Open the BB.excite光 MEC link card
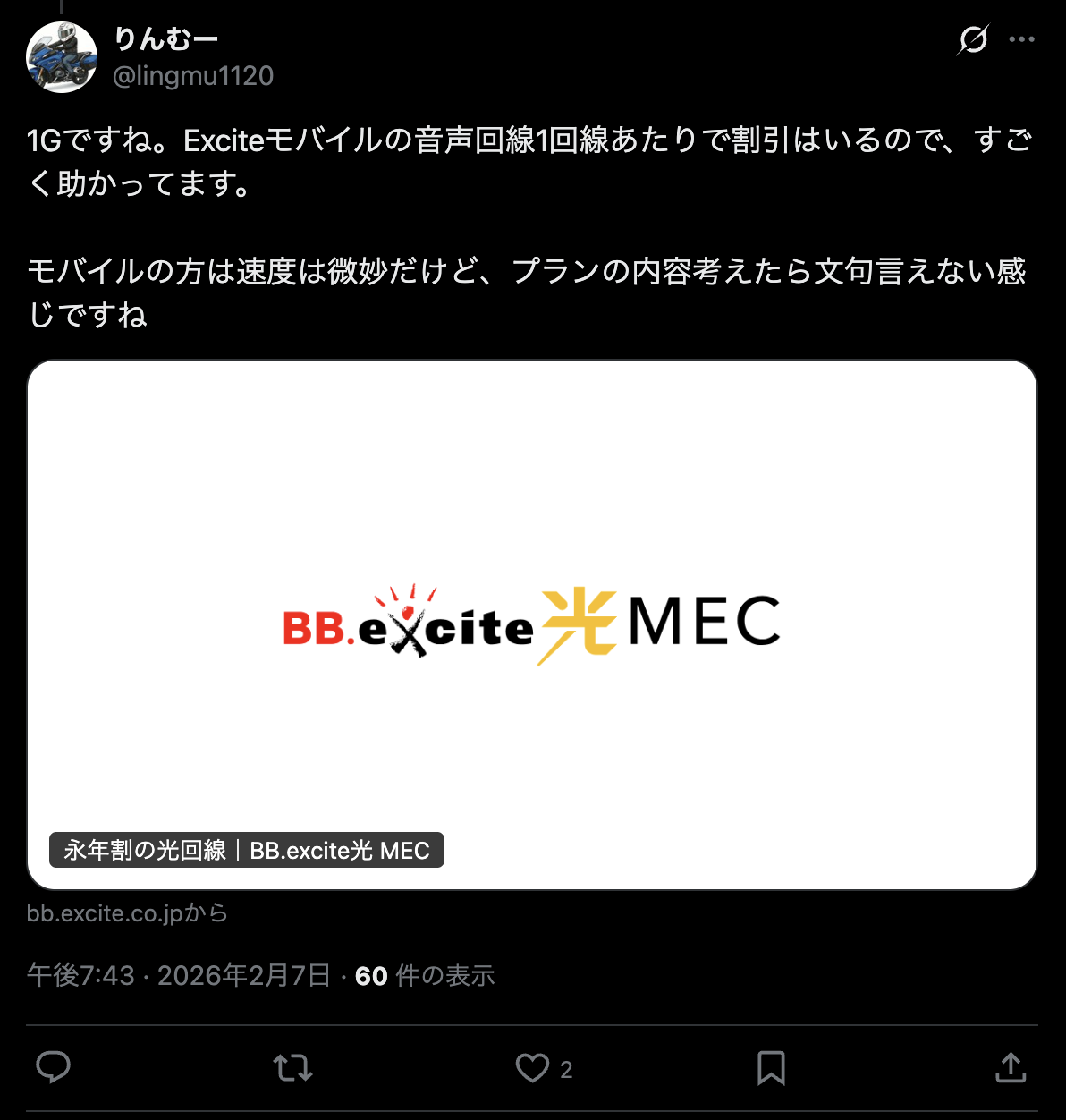This screenshot has width=1066, height=1120. point(531,624)
